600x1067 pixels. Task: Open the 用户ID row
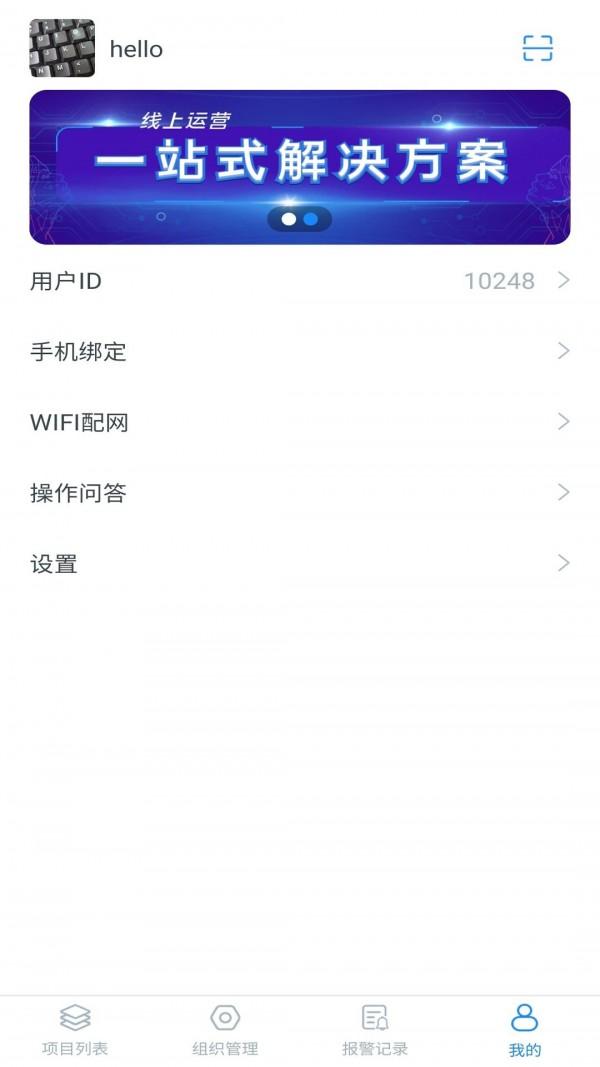(x=300, y=281)
